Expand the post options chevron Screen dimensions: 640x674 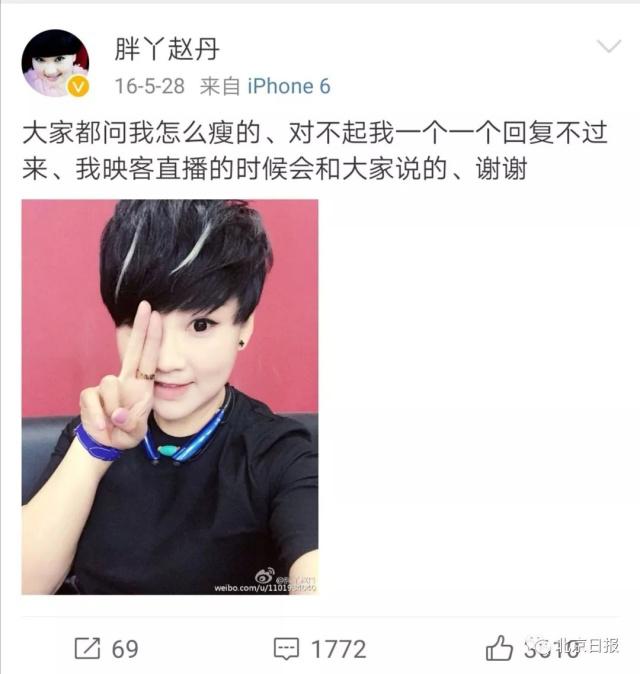pos(608,48)
